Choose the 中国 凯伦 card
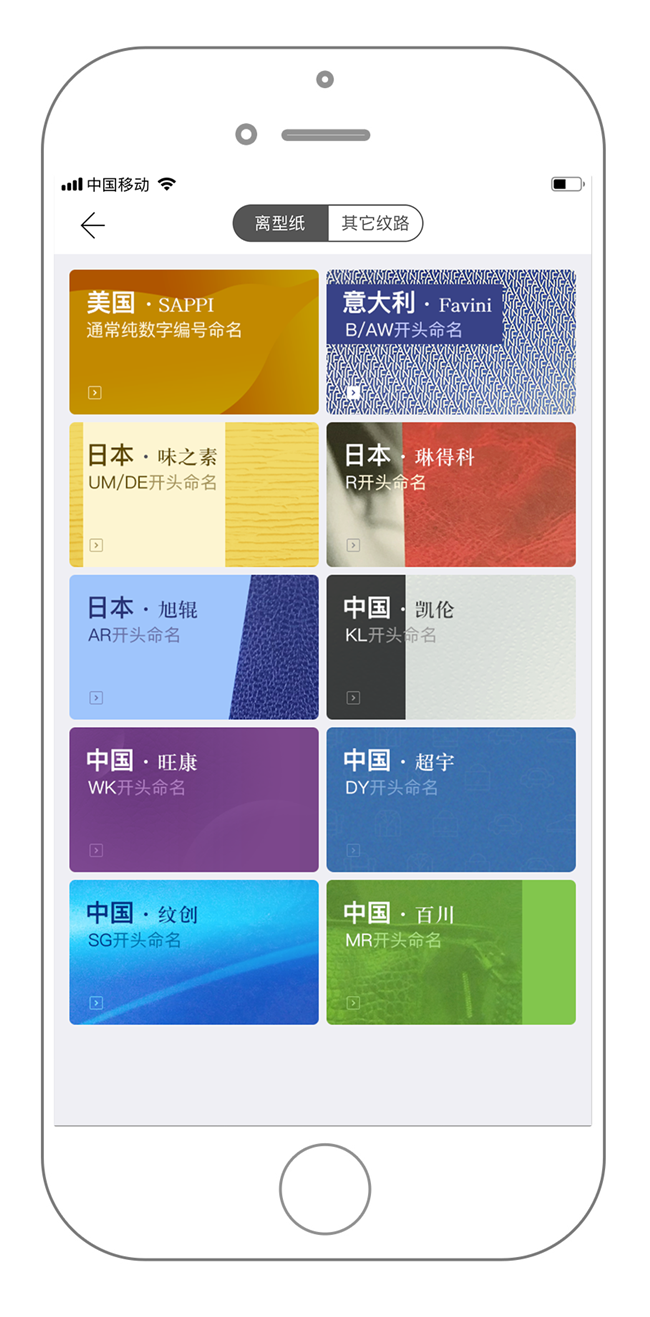Image resolution: width=650 pixels, height=1317 pixels. pos(451,647)
